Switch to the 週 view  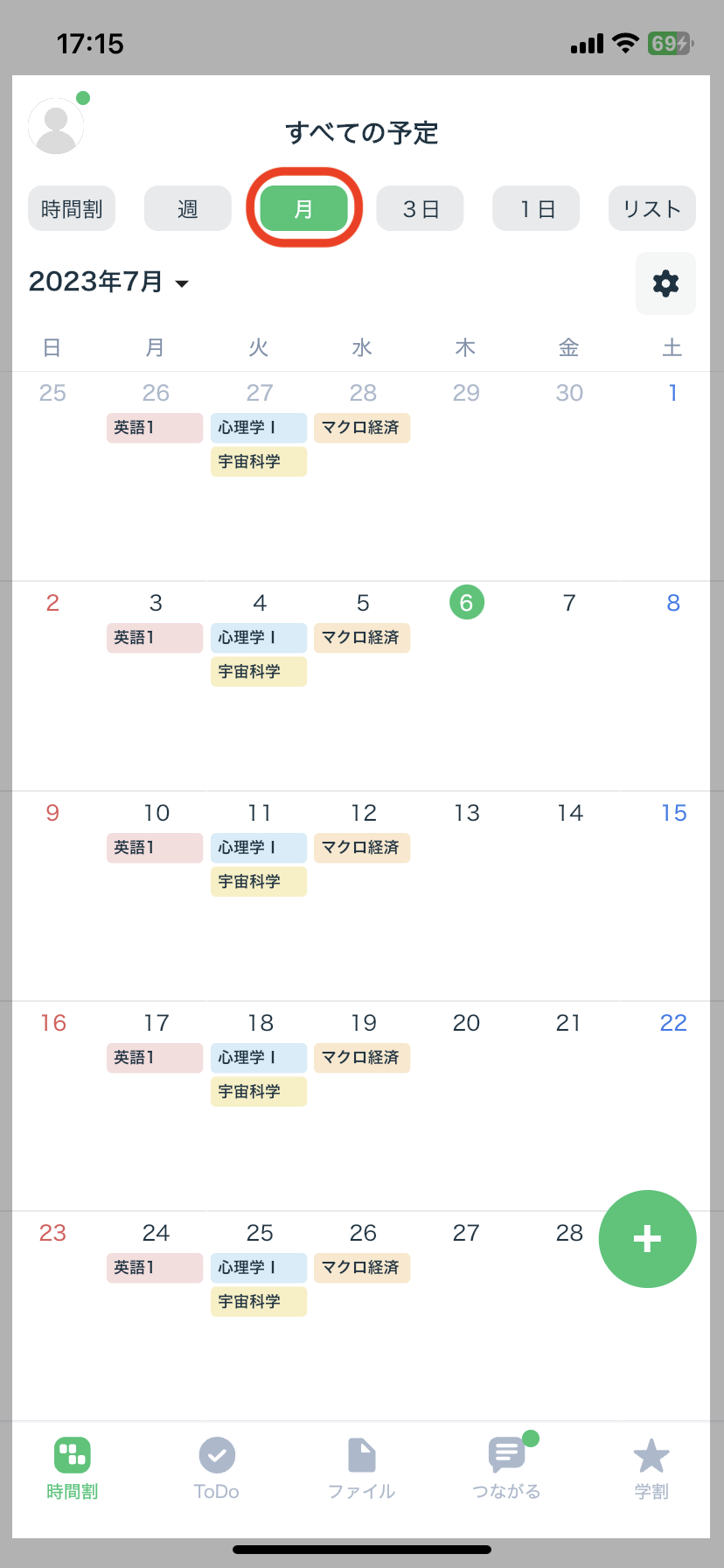[188, 209]
